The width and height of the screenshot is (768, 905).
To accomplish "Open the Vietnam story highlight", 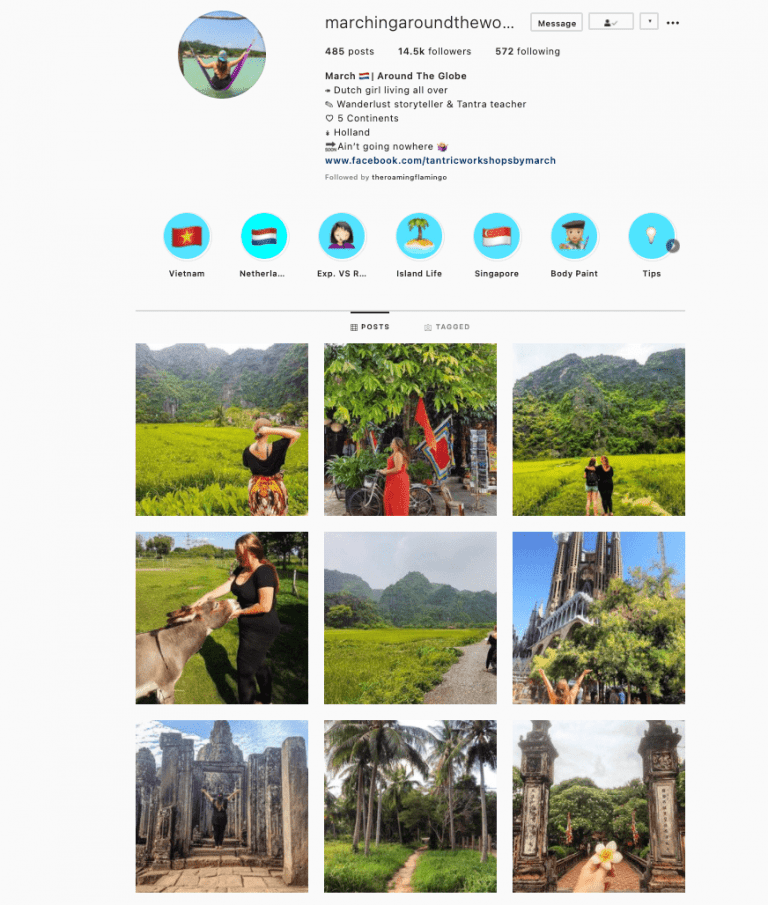I will coord(186,237).
